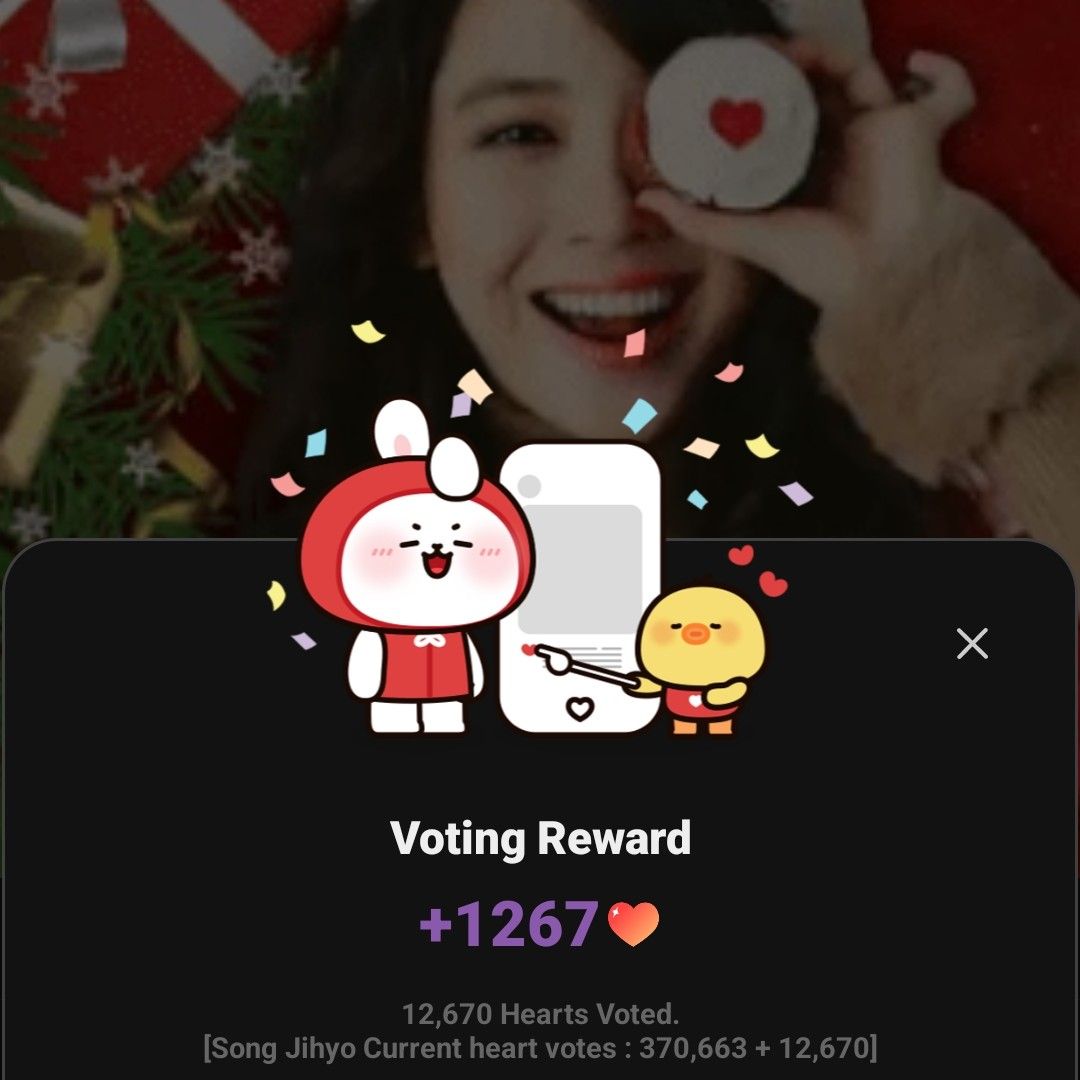Close the Voting Reward popup

point(972,644)
